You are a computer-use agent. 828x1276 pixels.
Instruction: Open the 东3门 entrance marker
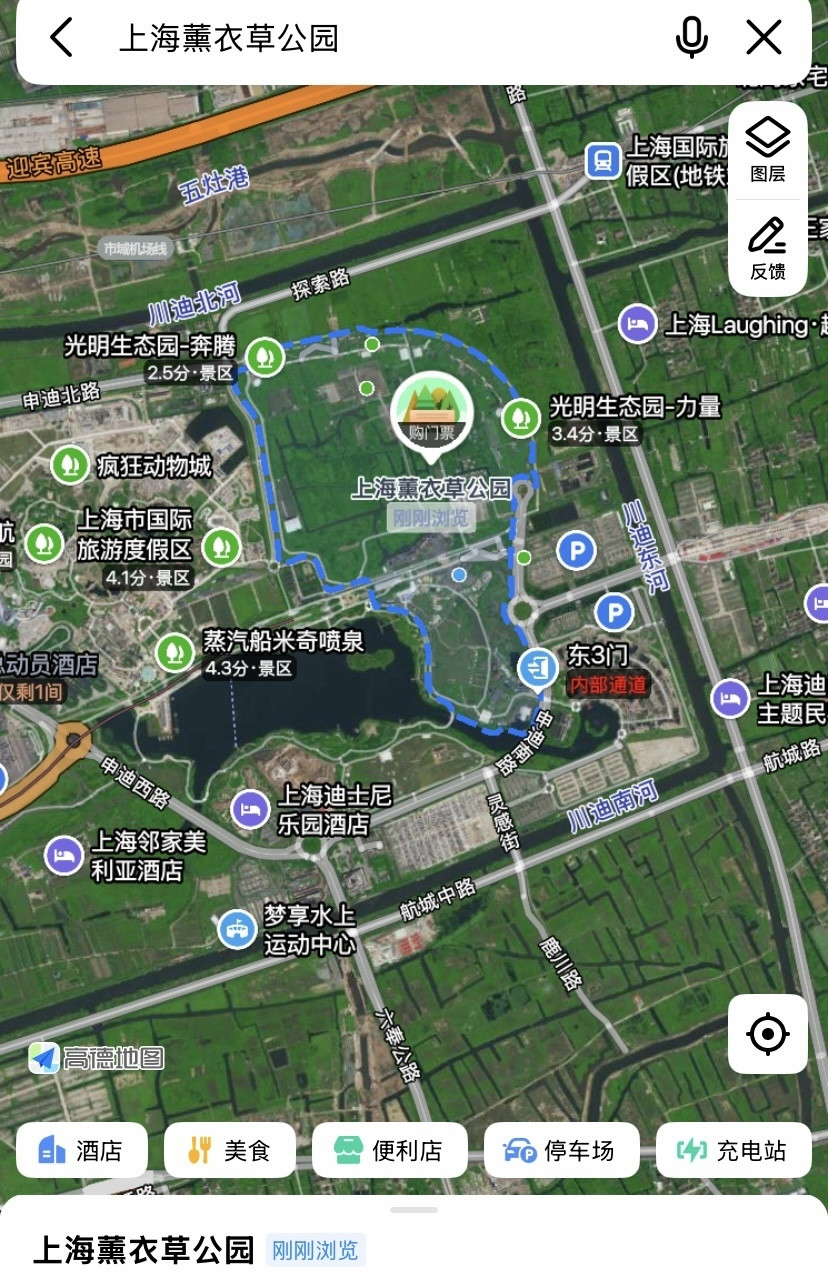coord(538,668)
